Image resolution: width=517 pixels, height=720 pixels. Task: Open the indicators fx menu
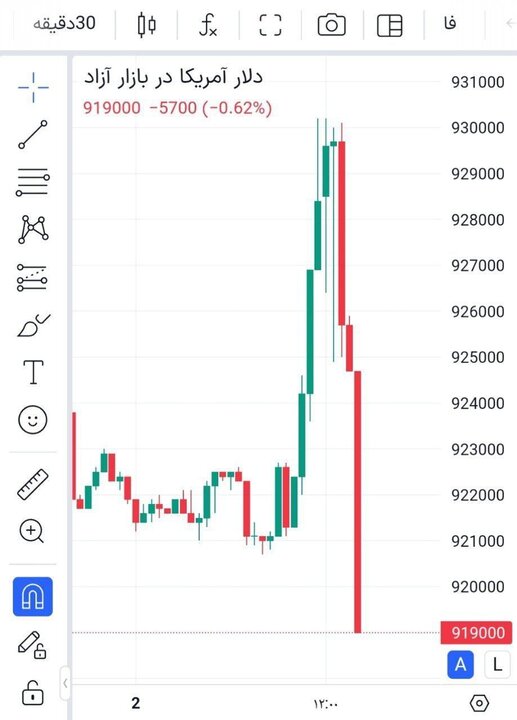[208, 25]
